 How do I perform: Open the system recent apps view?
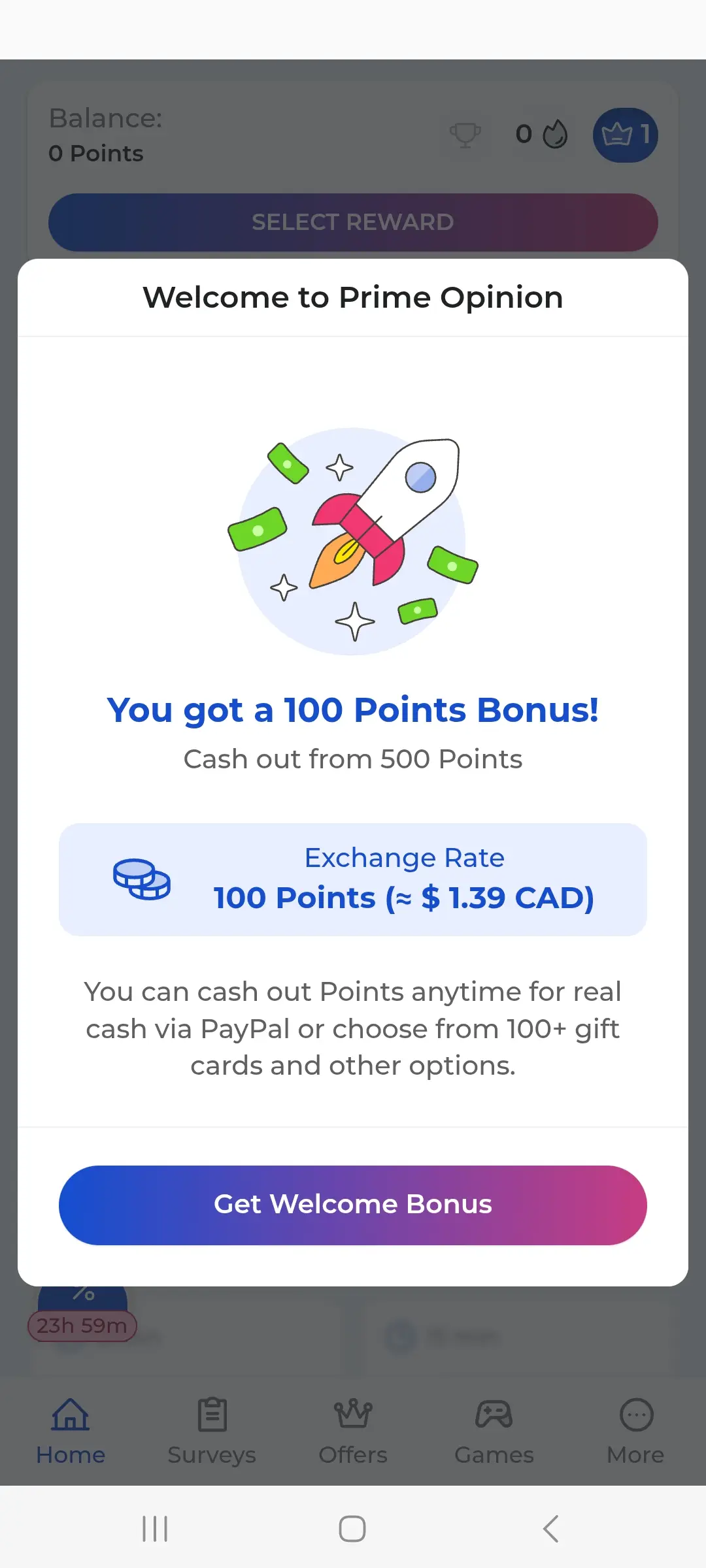coord(155,1529)
